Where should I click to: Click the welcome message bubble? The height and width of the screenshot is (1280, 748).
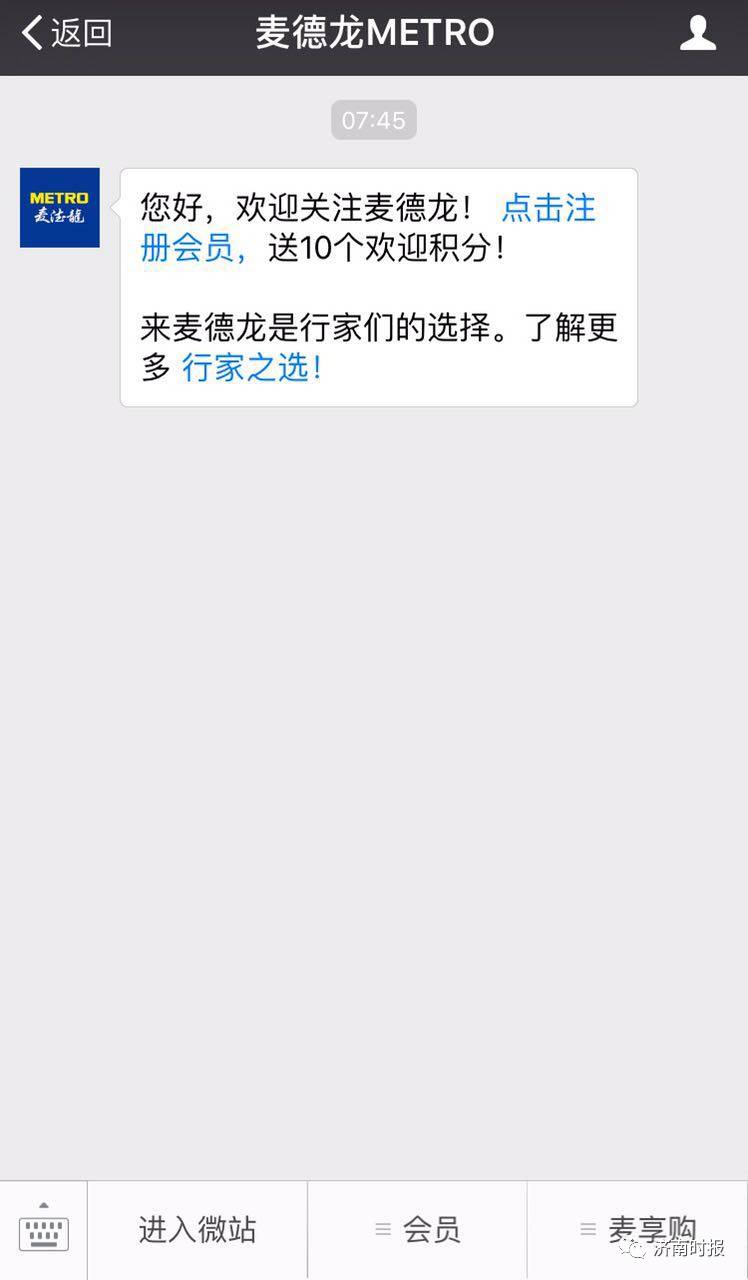tap(378, 288)
